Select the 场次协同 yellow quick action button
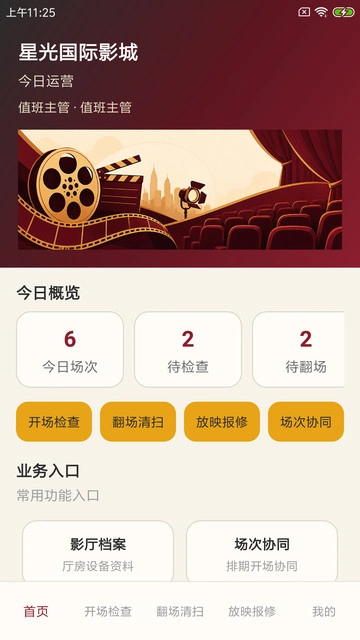Screen dimensions: 360x640 click(x=306, y=421)
